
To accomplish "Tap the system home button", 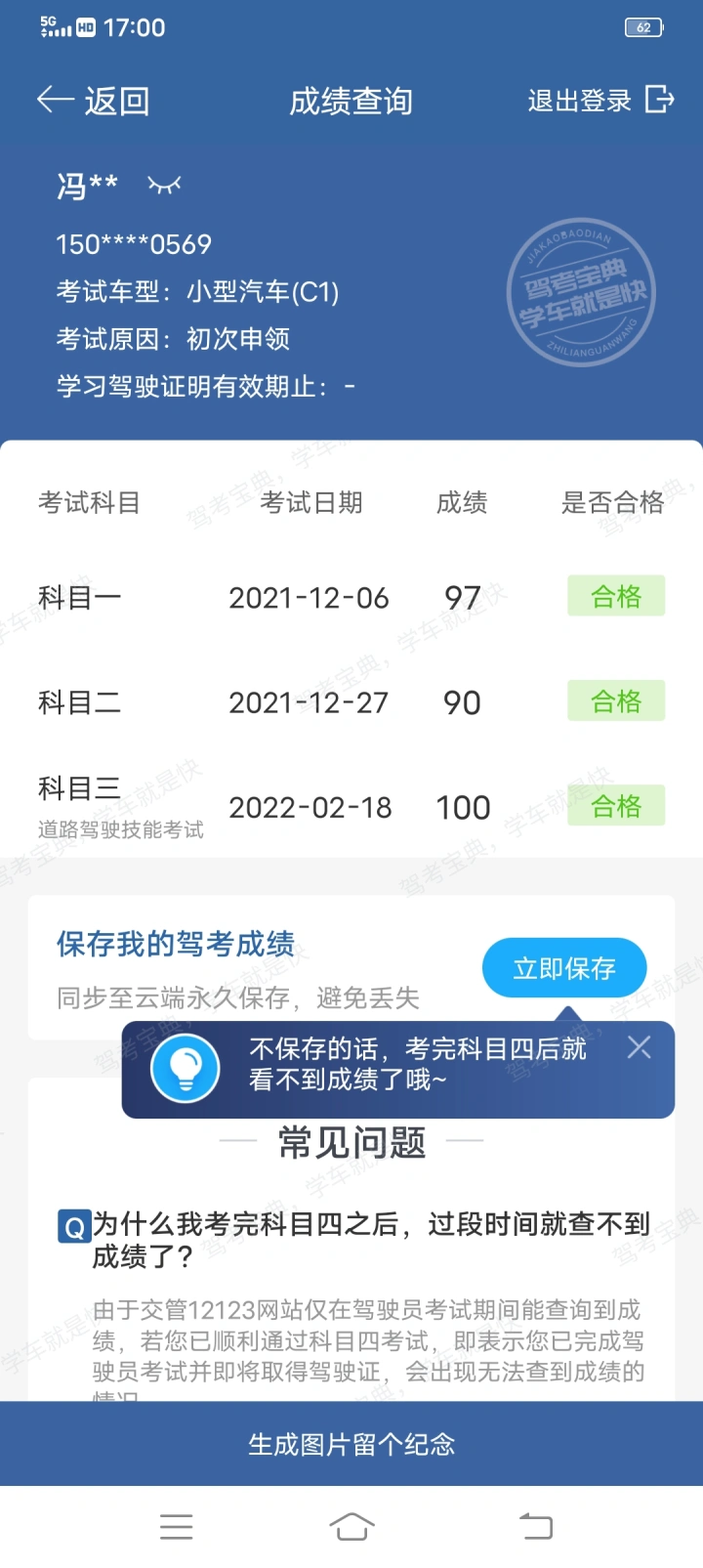I will coord(351,1526).
